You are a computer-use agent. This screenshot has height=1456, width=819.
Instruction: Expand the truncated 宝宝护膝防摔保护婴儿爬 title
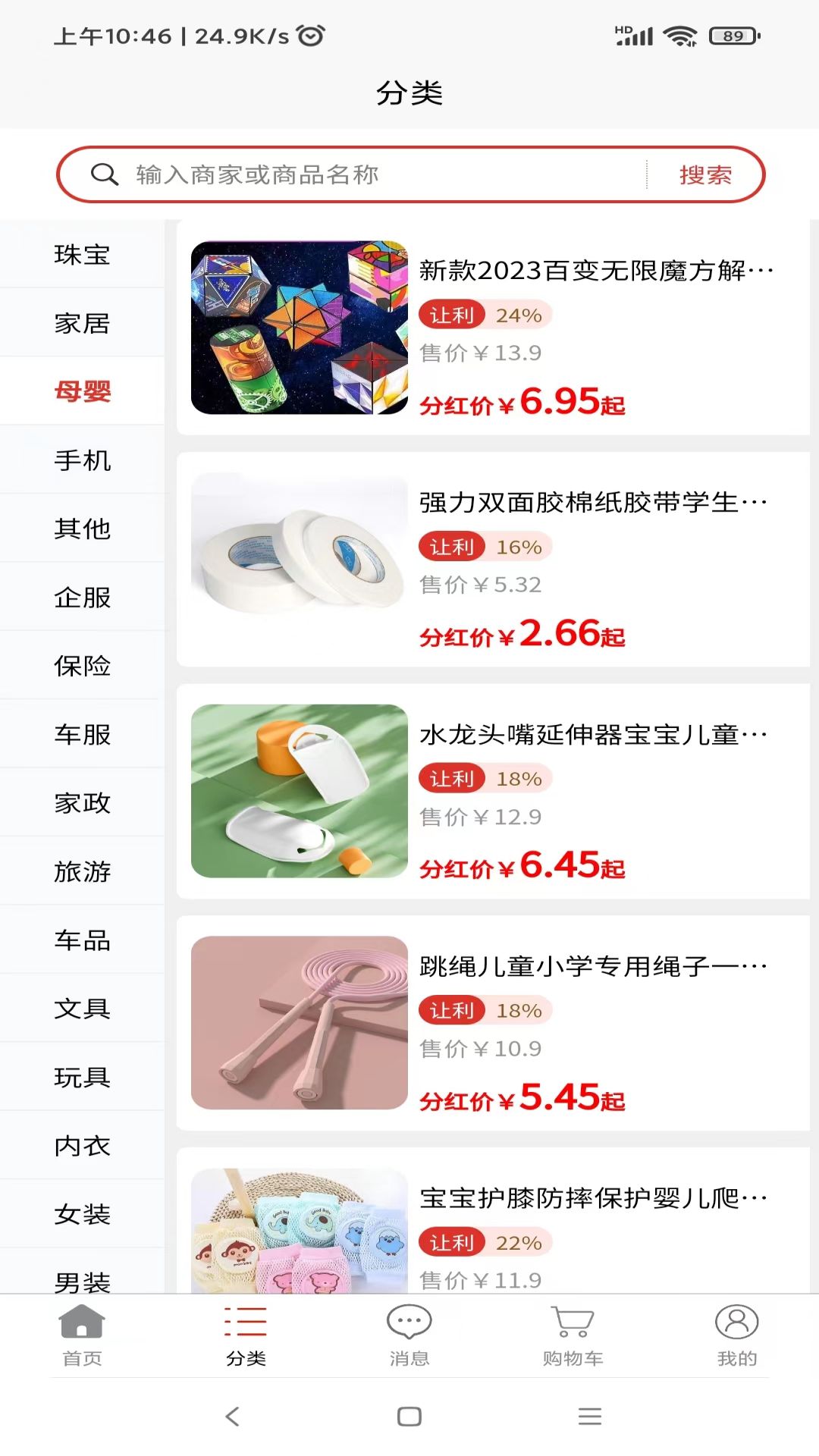[595, 1196]
